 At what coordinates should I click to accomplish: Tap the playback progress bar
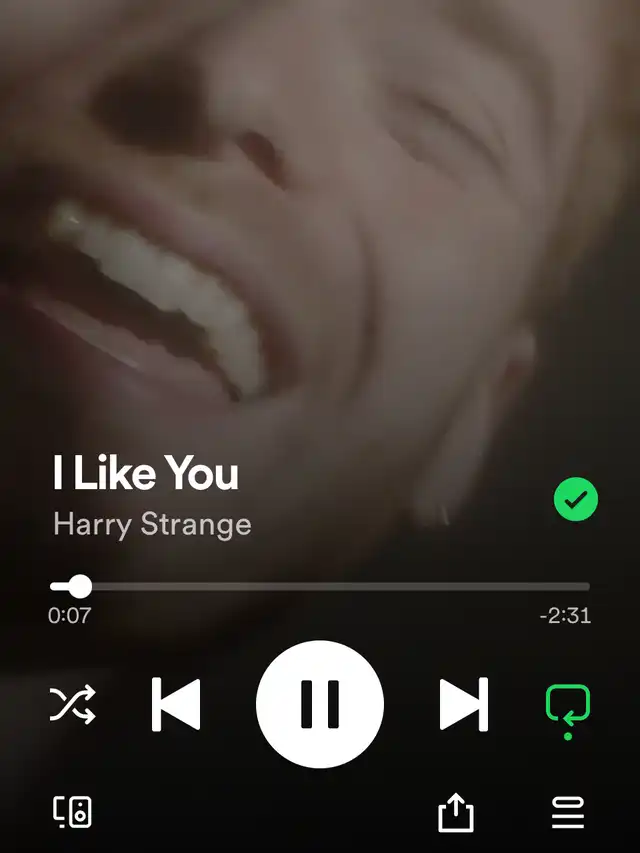[320, 586]
